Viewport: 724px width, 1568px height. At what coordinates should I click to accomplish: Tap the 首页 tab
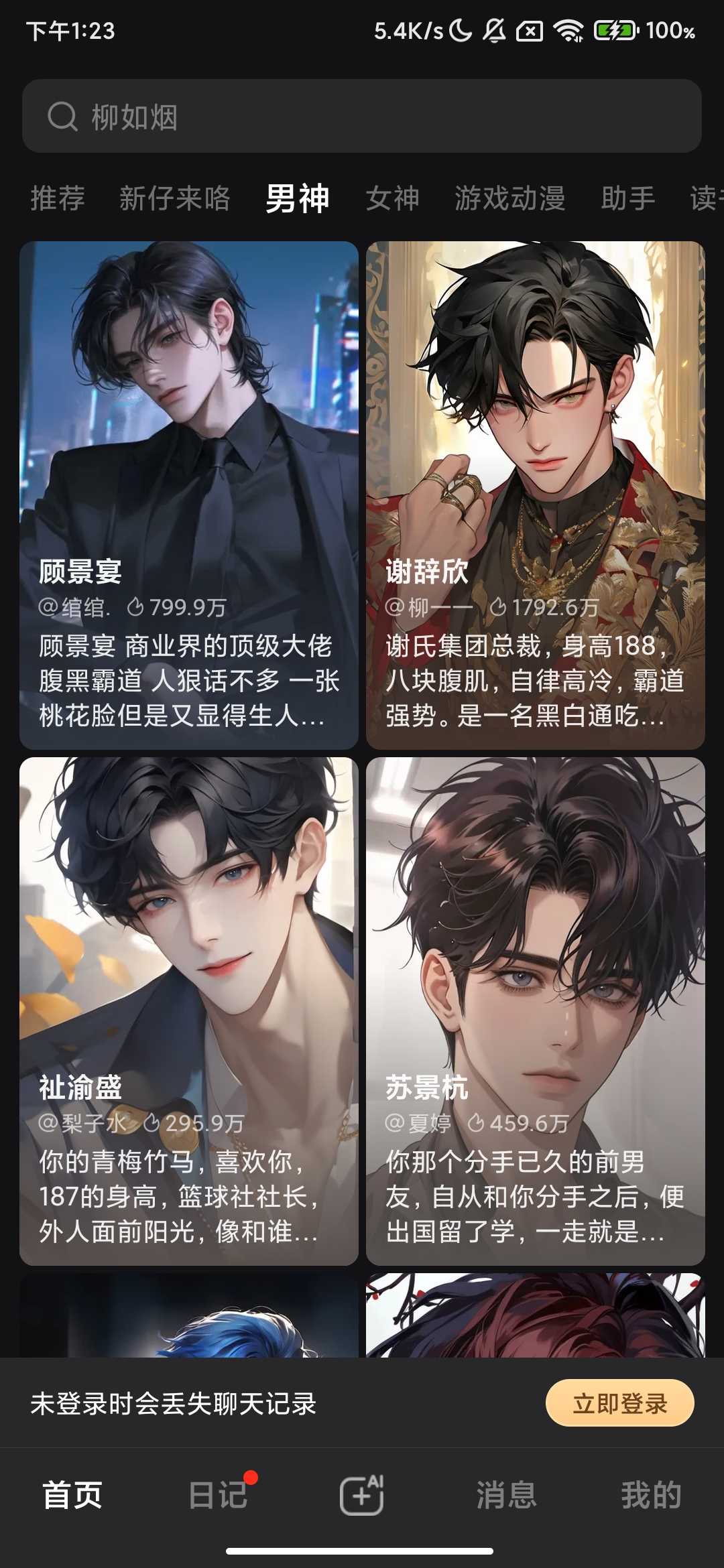(x=72, y=1496)
